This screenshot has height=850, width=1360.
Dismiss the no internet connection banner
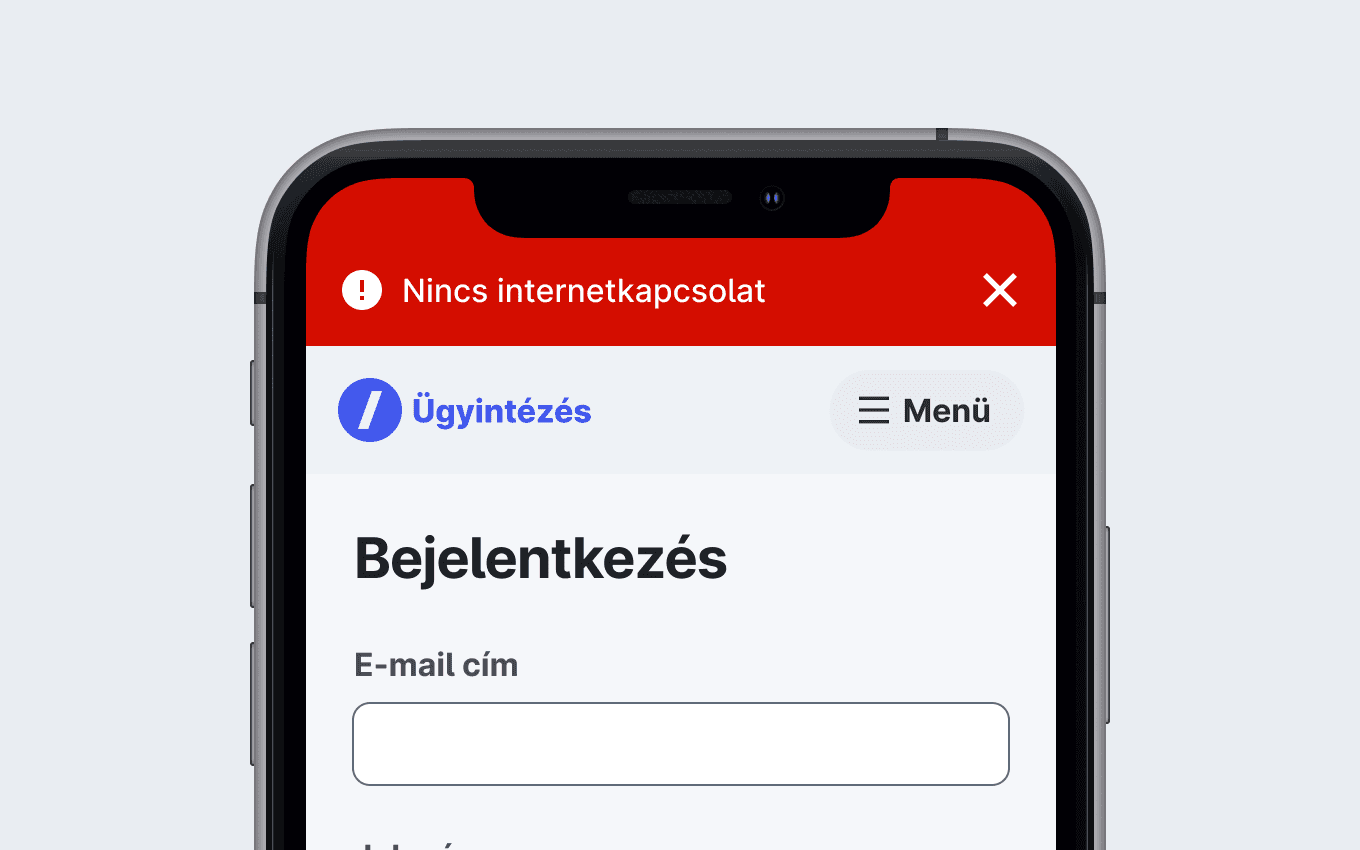999,291
